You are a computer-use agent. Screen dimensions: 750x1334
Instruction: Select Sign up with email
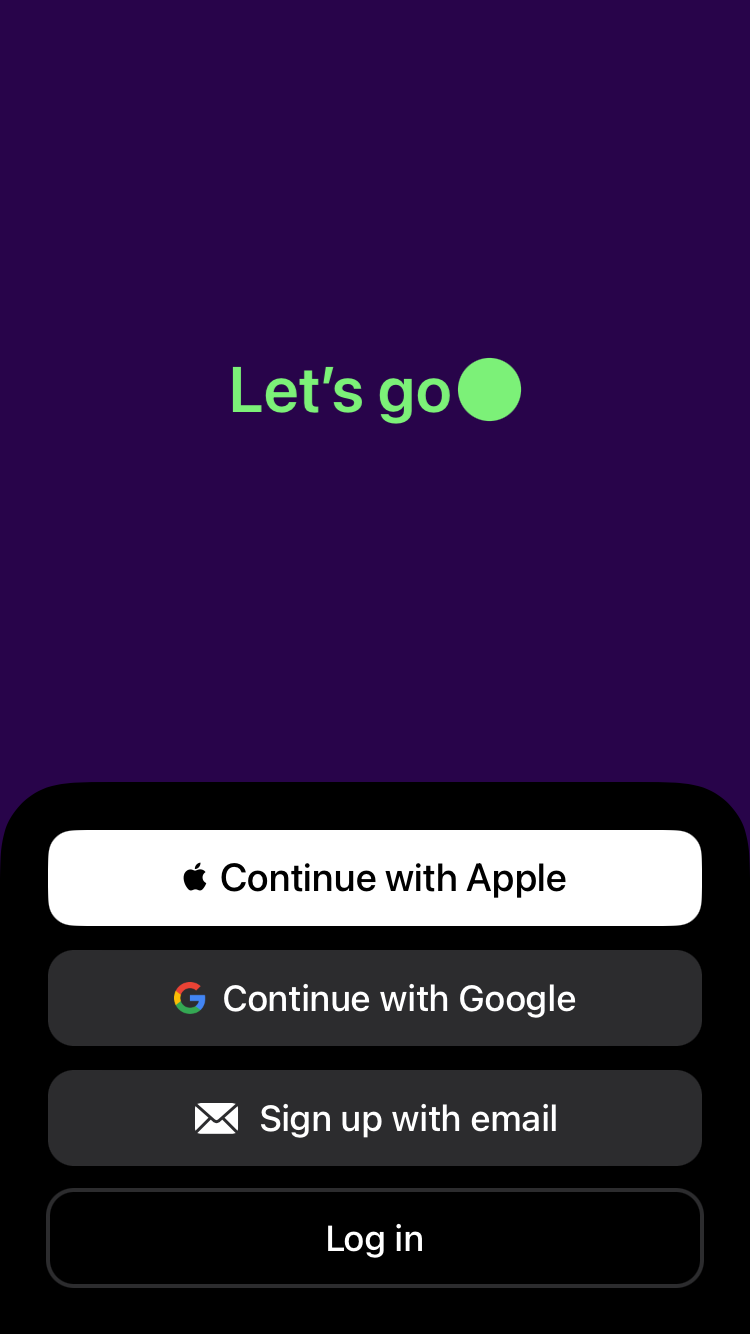tap(375, 1118)
